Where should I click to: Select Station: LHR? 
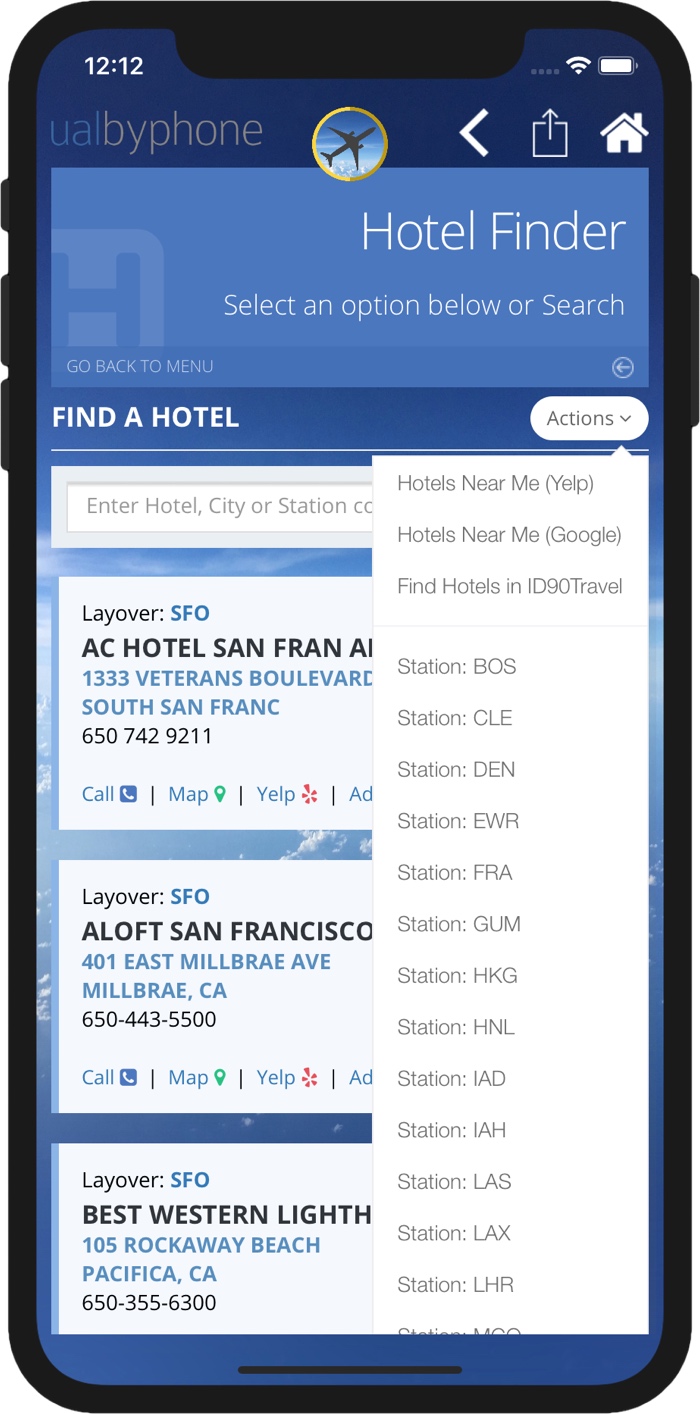[x=456, y=1285]
